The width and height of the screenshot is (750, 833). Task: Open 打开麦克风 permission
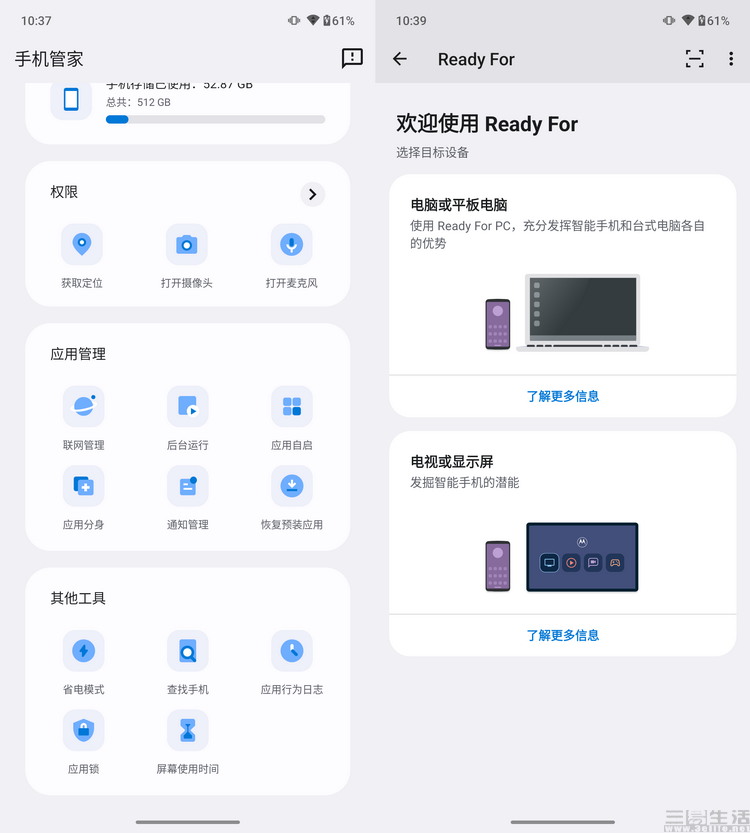tap(291, 245)
